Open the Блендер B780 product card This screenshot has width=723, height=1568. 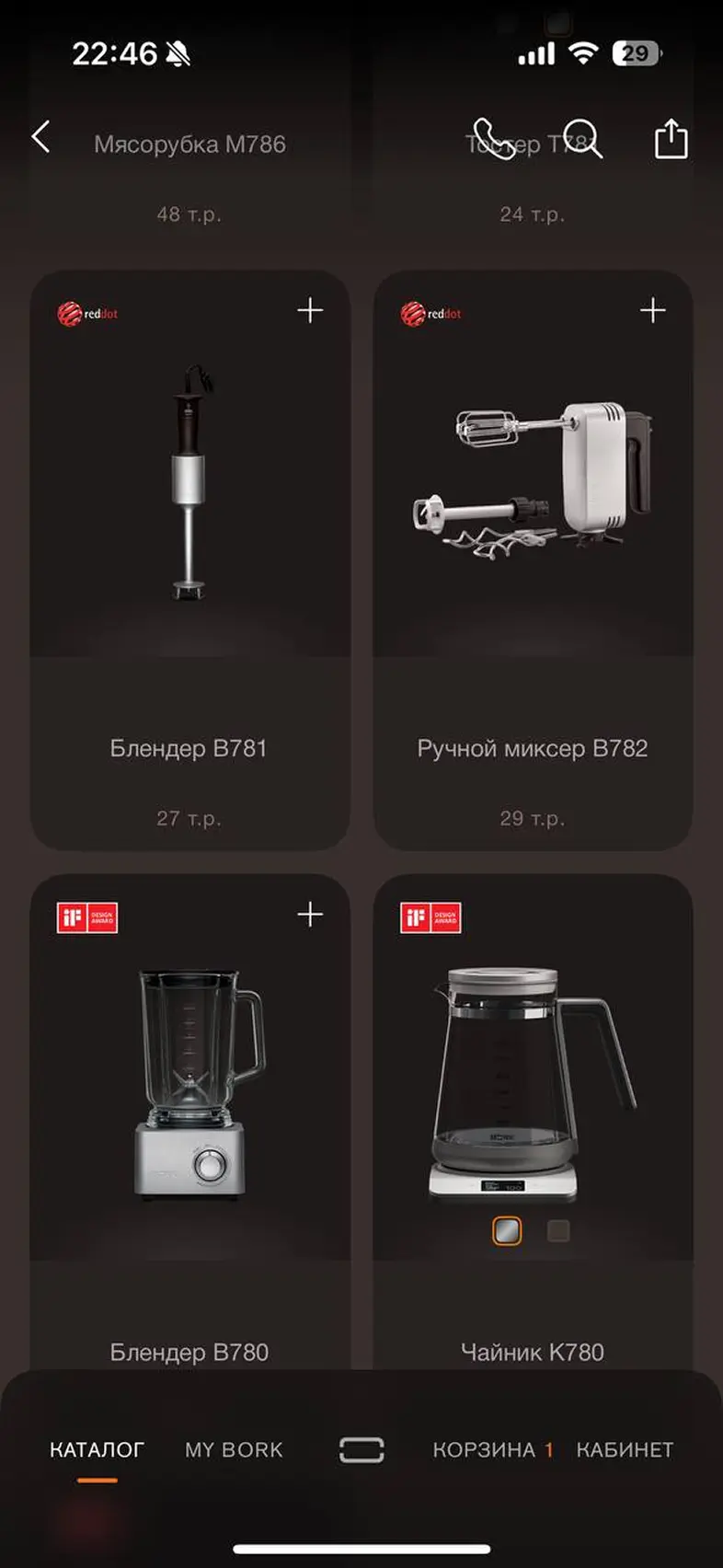(x=189, y=1123)
